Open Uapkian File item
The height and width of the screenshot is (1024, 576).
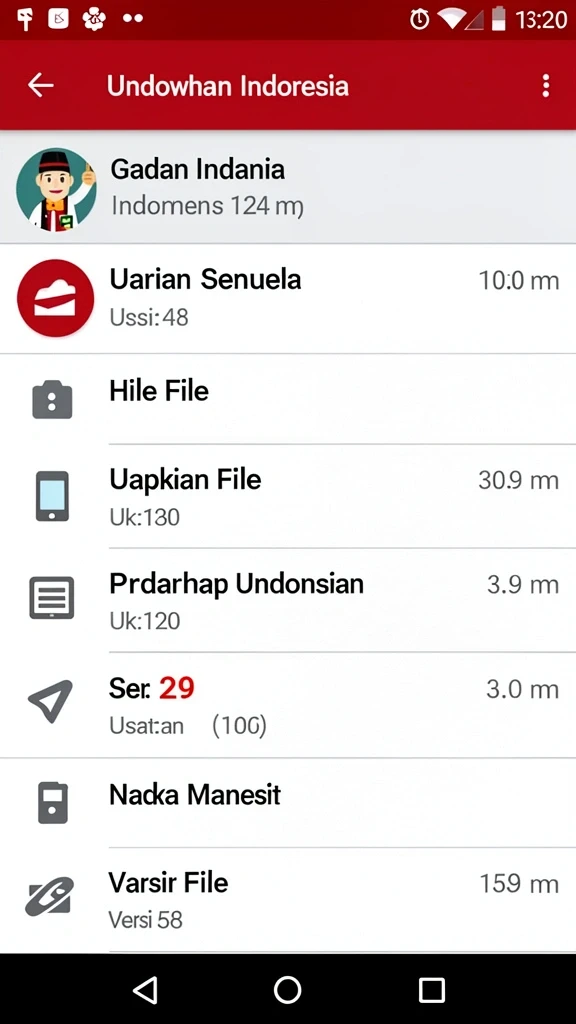coord(288,496)
